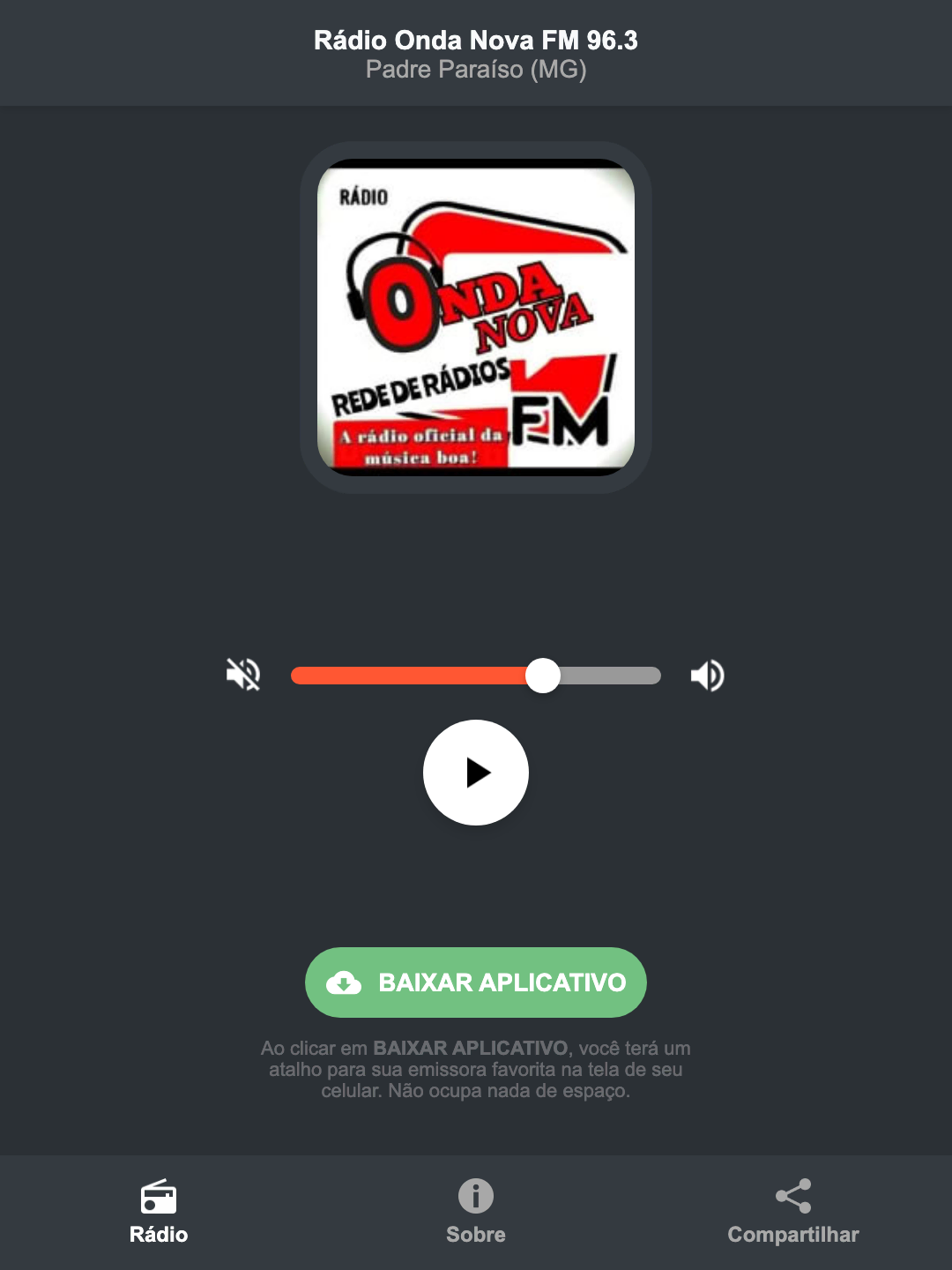Screen dimensions: 952x1270
Task: Click the share icon above Compartilhar
Action: point(792,1198)
